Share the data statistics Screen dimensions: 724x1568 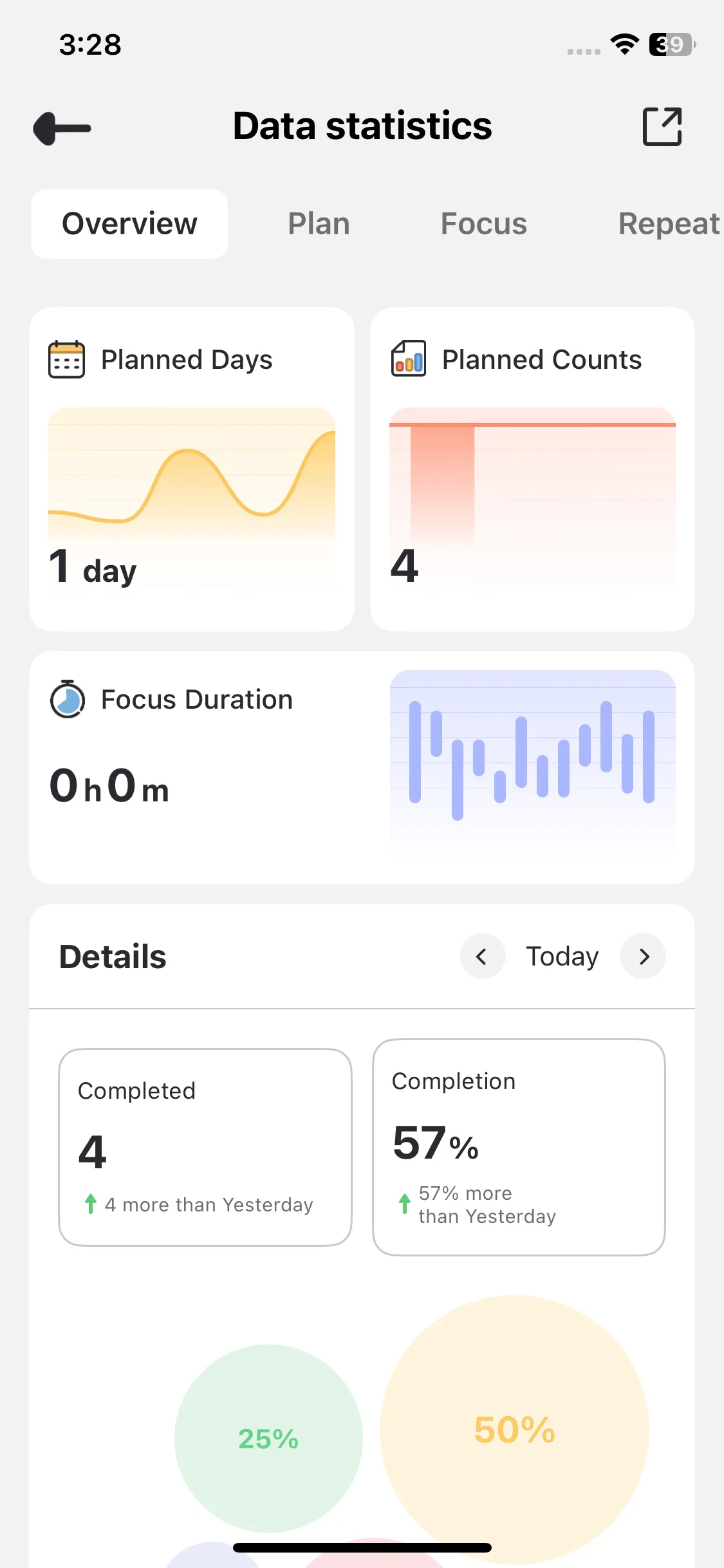pyautogui.click(x=662, y=127)
